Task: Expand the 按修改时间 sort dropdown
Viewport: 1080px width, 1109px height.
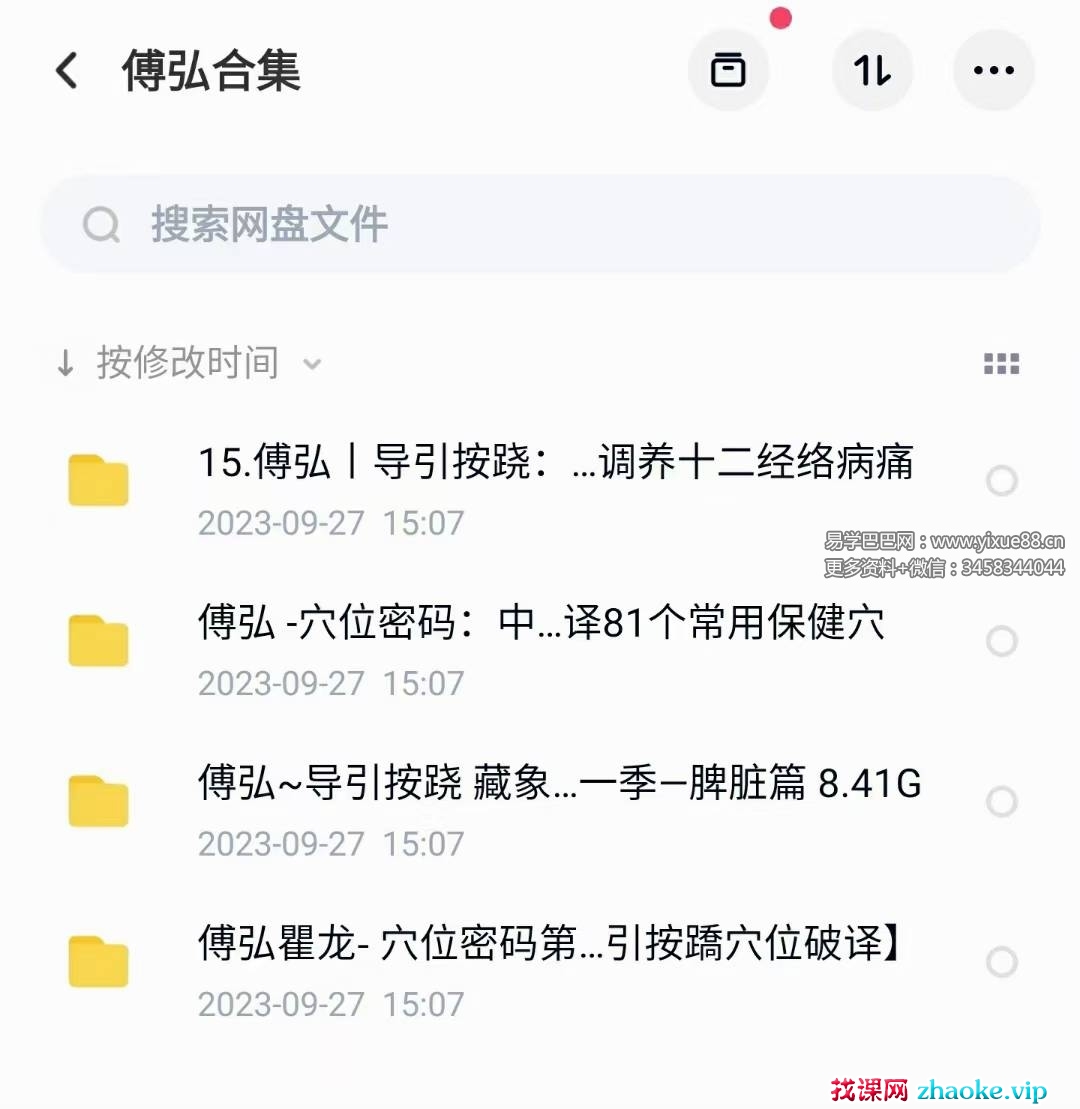Action: [x=188, y=363]
